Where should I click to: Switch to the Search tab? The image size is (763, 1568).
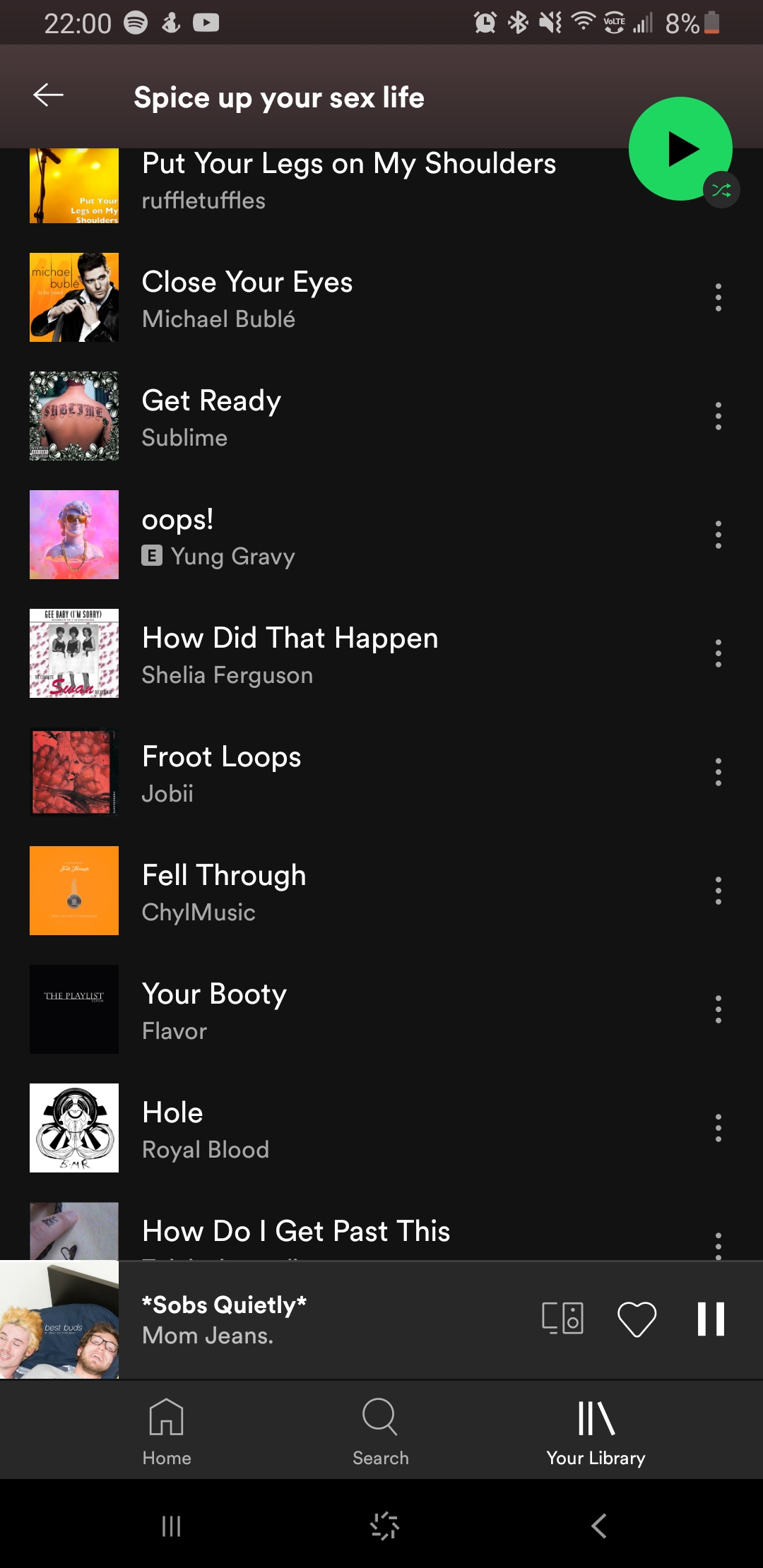coord(381,1431)
